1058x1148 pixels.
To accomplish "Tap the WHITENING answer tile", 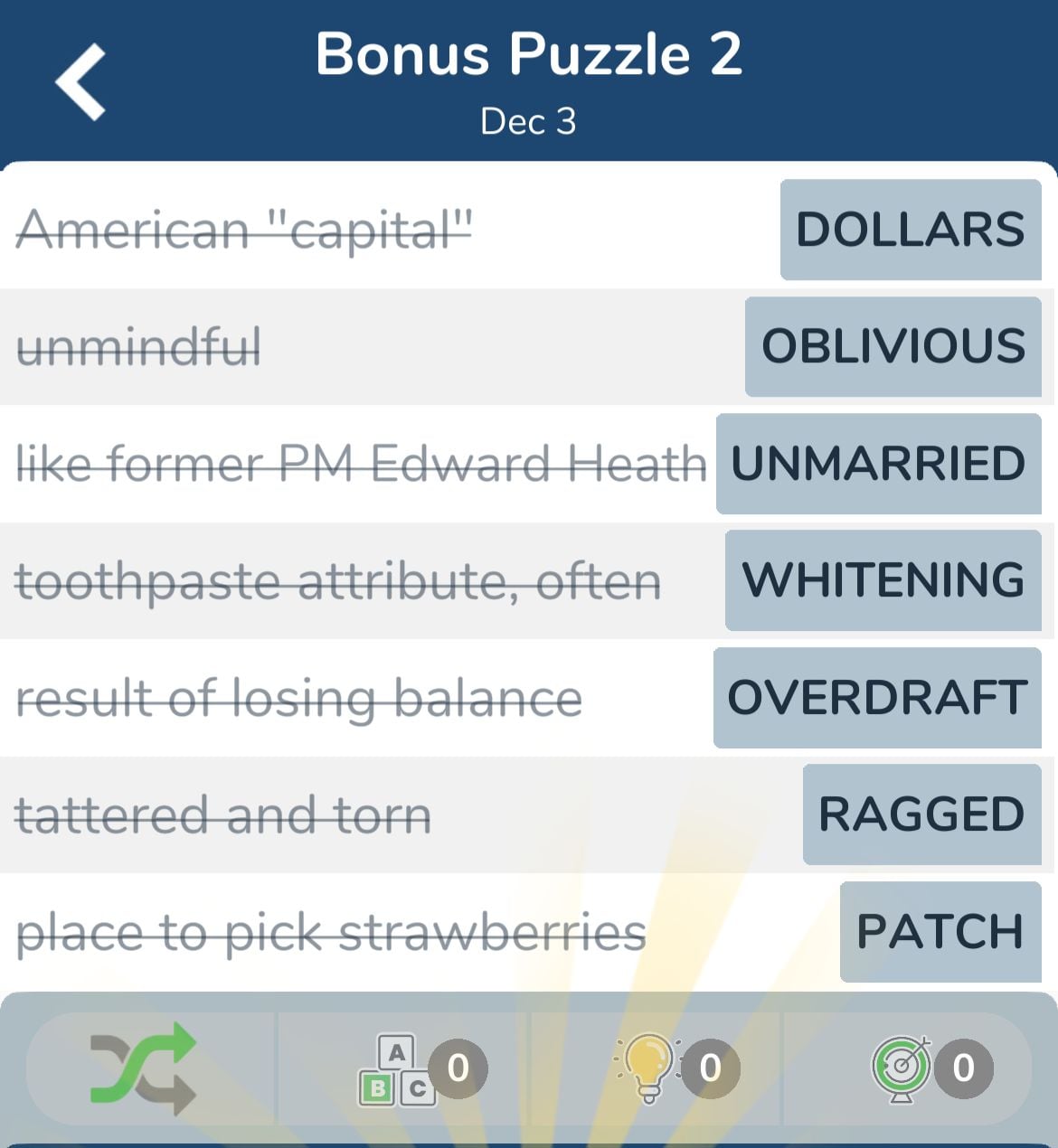I will point(883,580).
